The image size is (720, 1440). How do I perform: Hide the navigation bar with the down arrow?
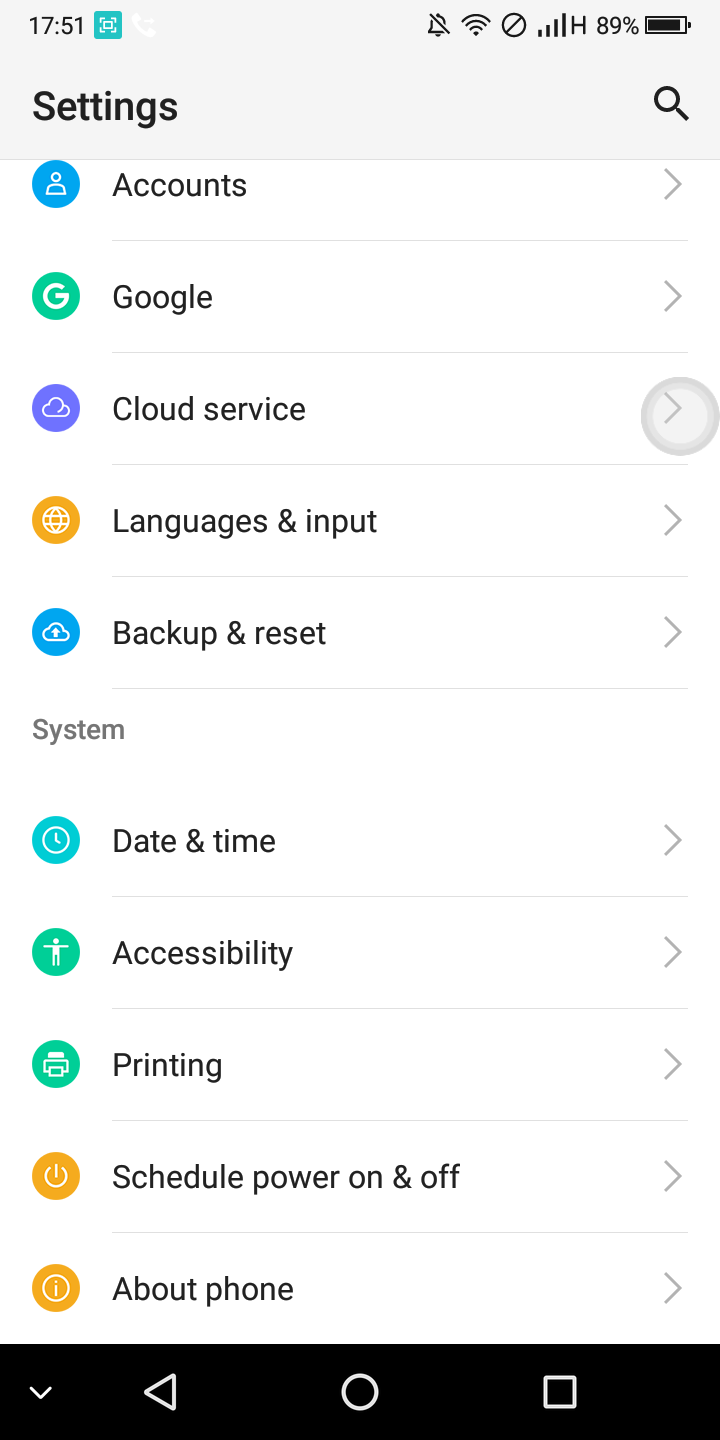pos(41,1393)
